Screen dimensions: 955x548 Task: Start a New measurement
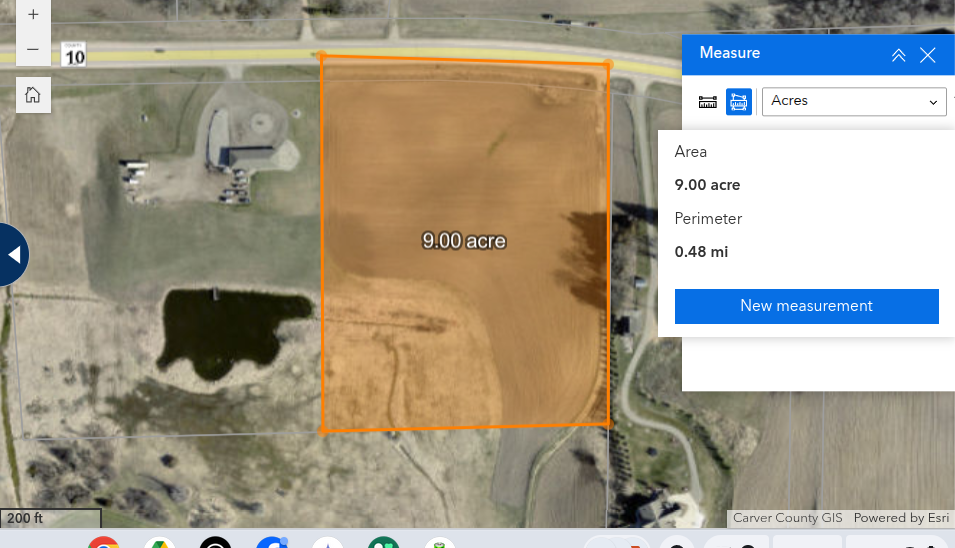click(x=806, y=306)
